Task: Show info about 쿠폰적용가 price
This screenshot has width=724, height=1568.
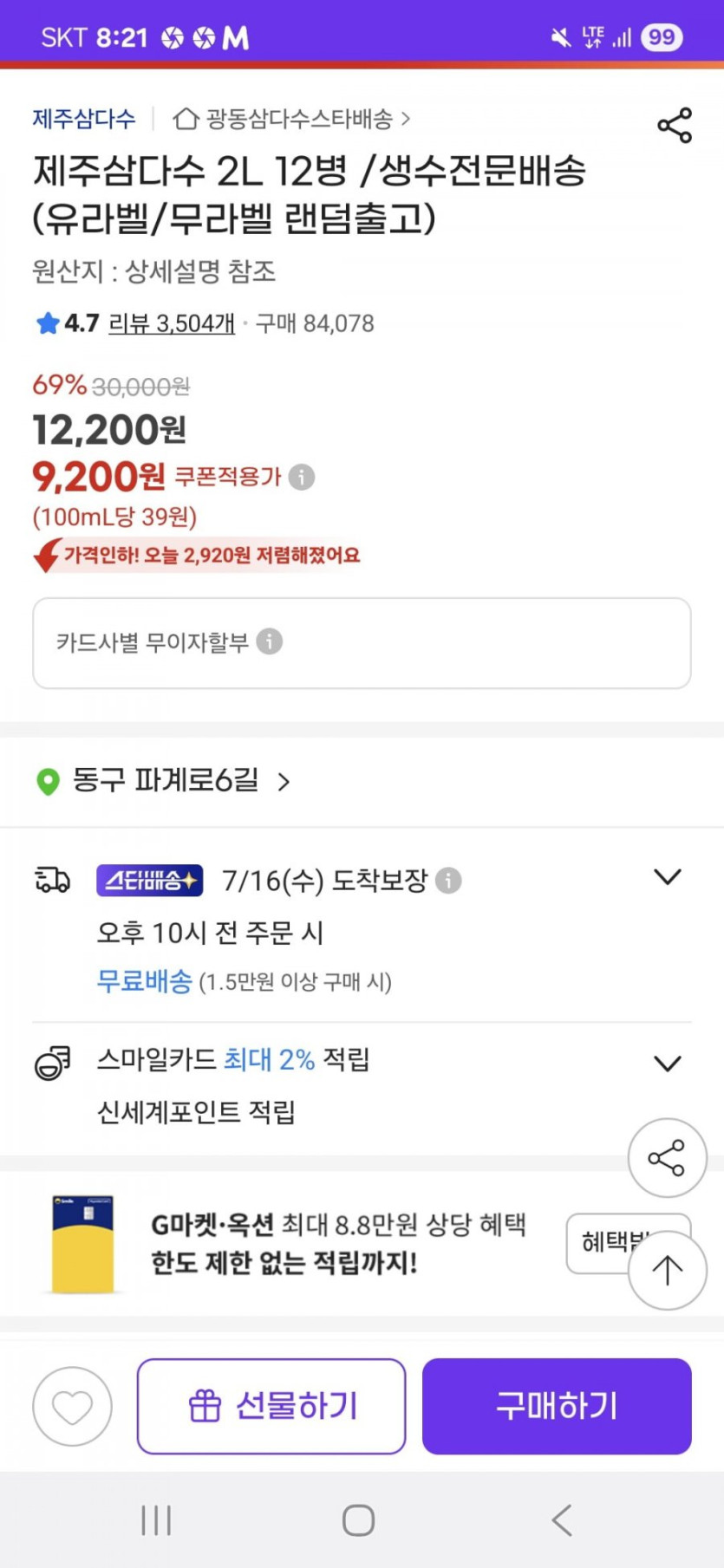Action: pyautogui.click(x=302, y=477)
